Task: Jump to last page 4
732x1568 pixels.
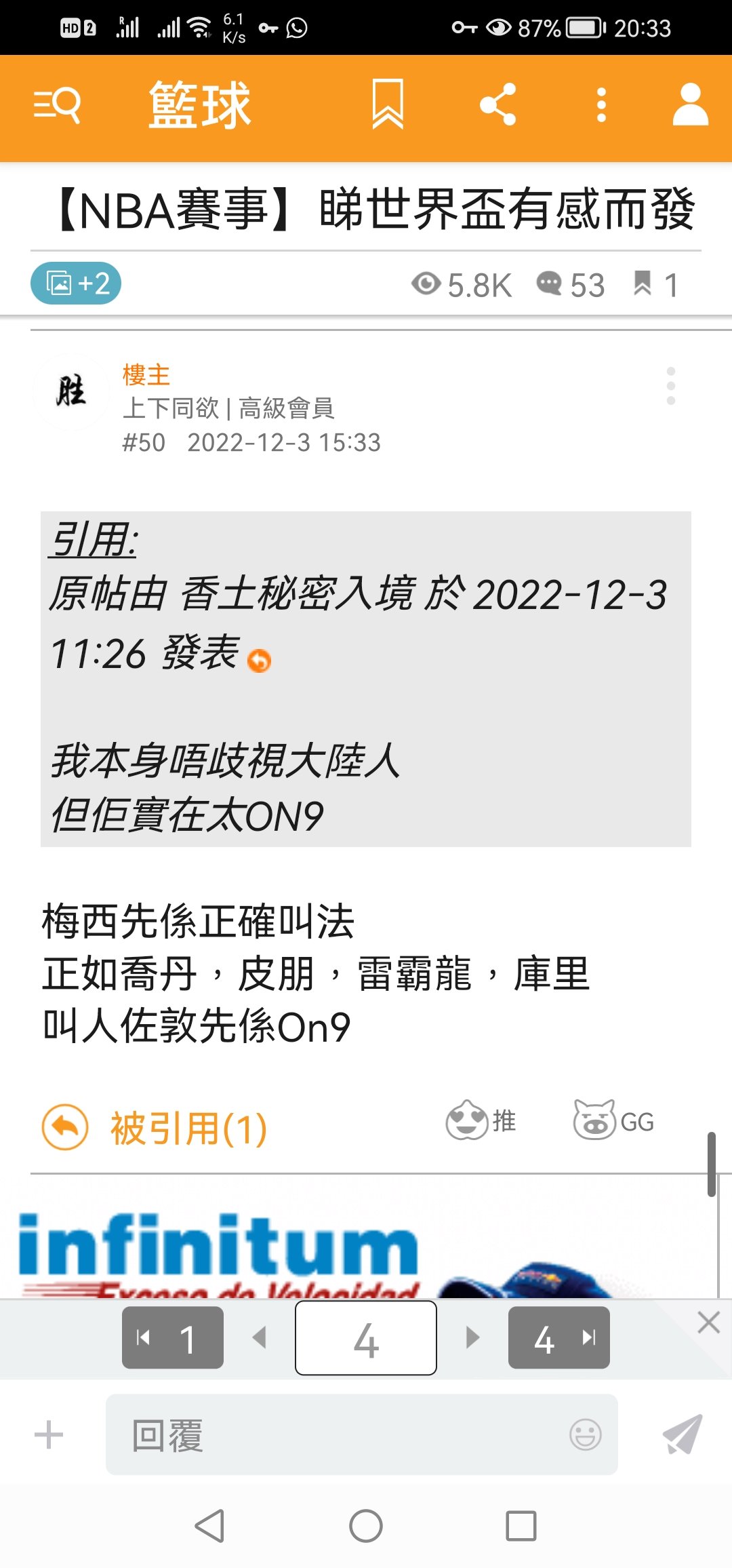Action: pyautogui.click(x=559, y=1337)
